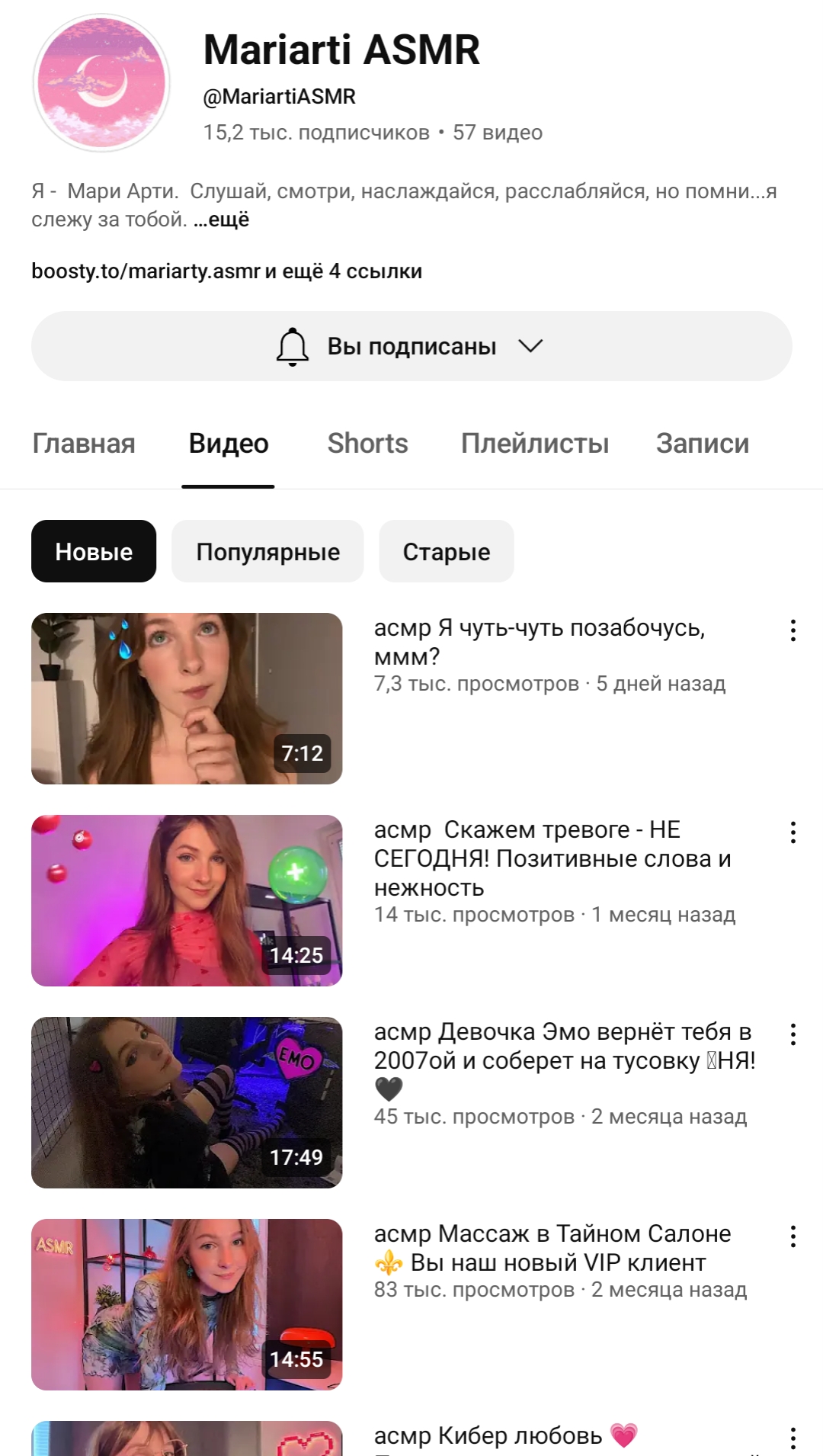Play the video «Я чуть-чуть позабочусь, ммм?»
Screen dimensions: 823x1456
[x=187, y=698]
